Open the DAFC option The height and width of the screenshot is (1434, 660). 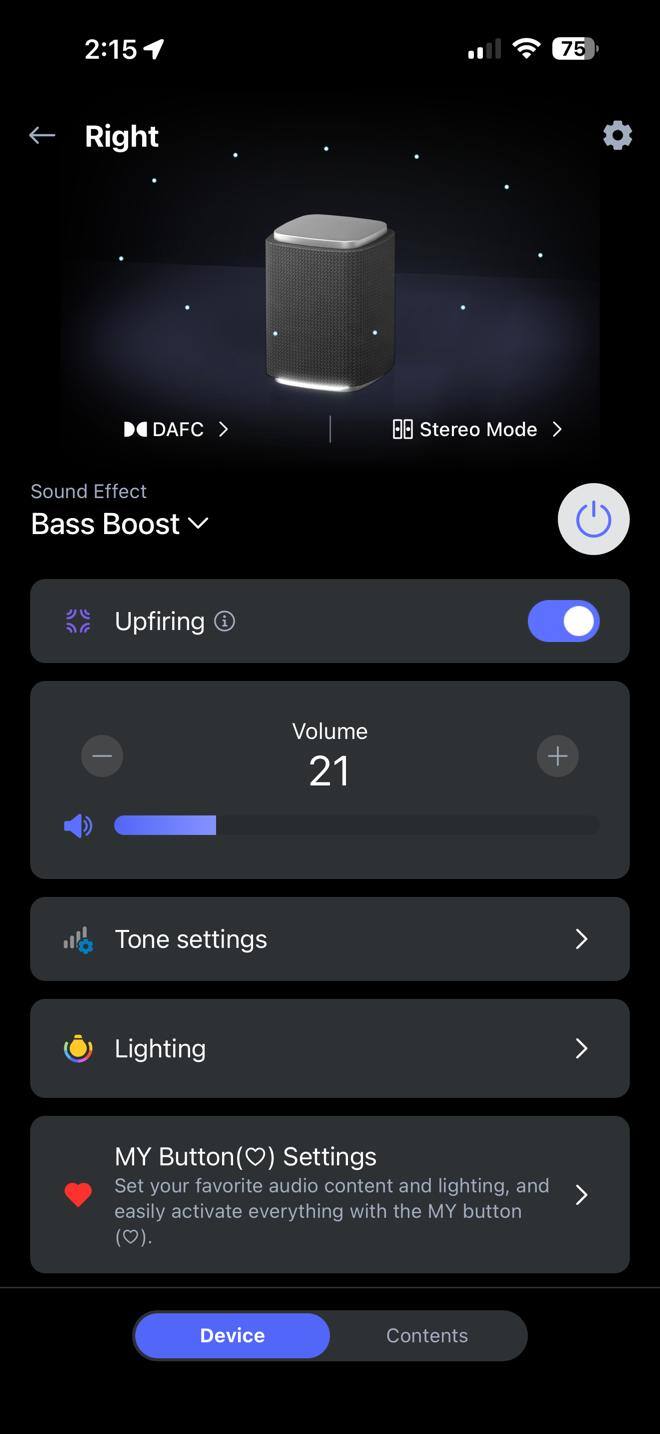[x=177, y=429]
